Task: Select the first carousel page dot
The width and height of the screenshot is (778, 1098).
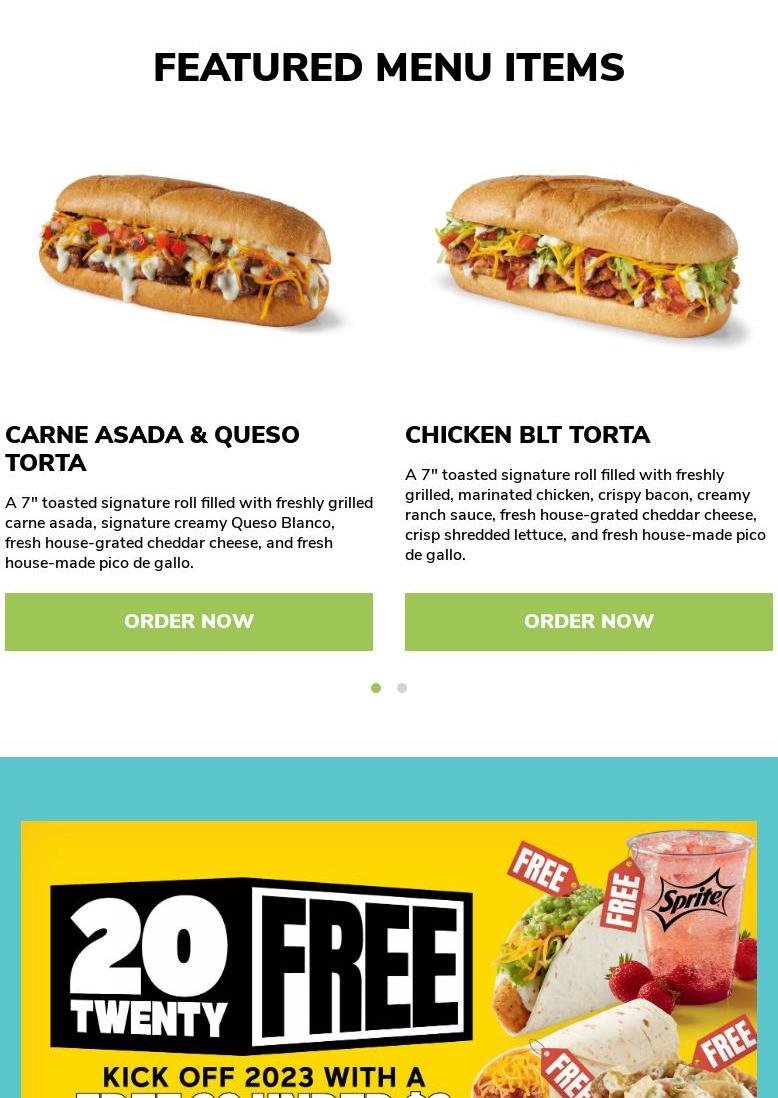Action: coord(376,688)
